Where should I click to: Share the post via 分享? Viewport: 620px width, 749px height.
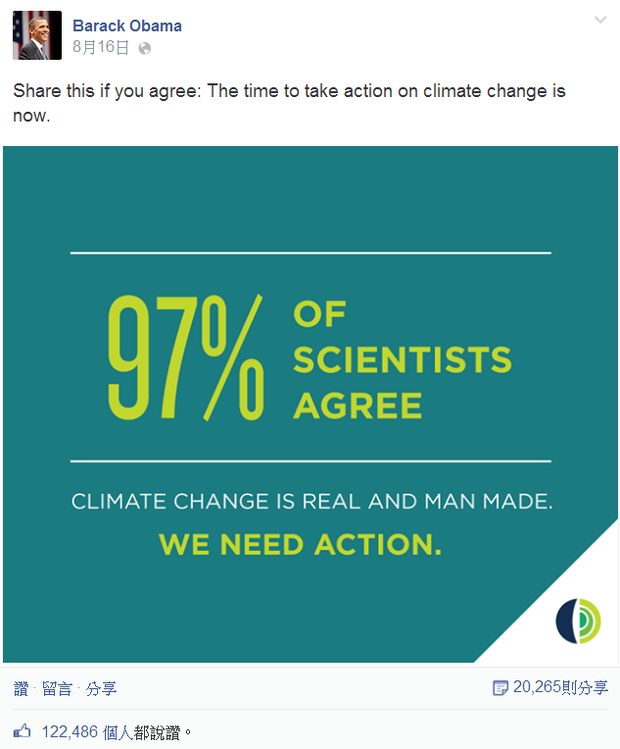tap(101, 688)
